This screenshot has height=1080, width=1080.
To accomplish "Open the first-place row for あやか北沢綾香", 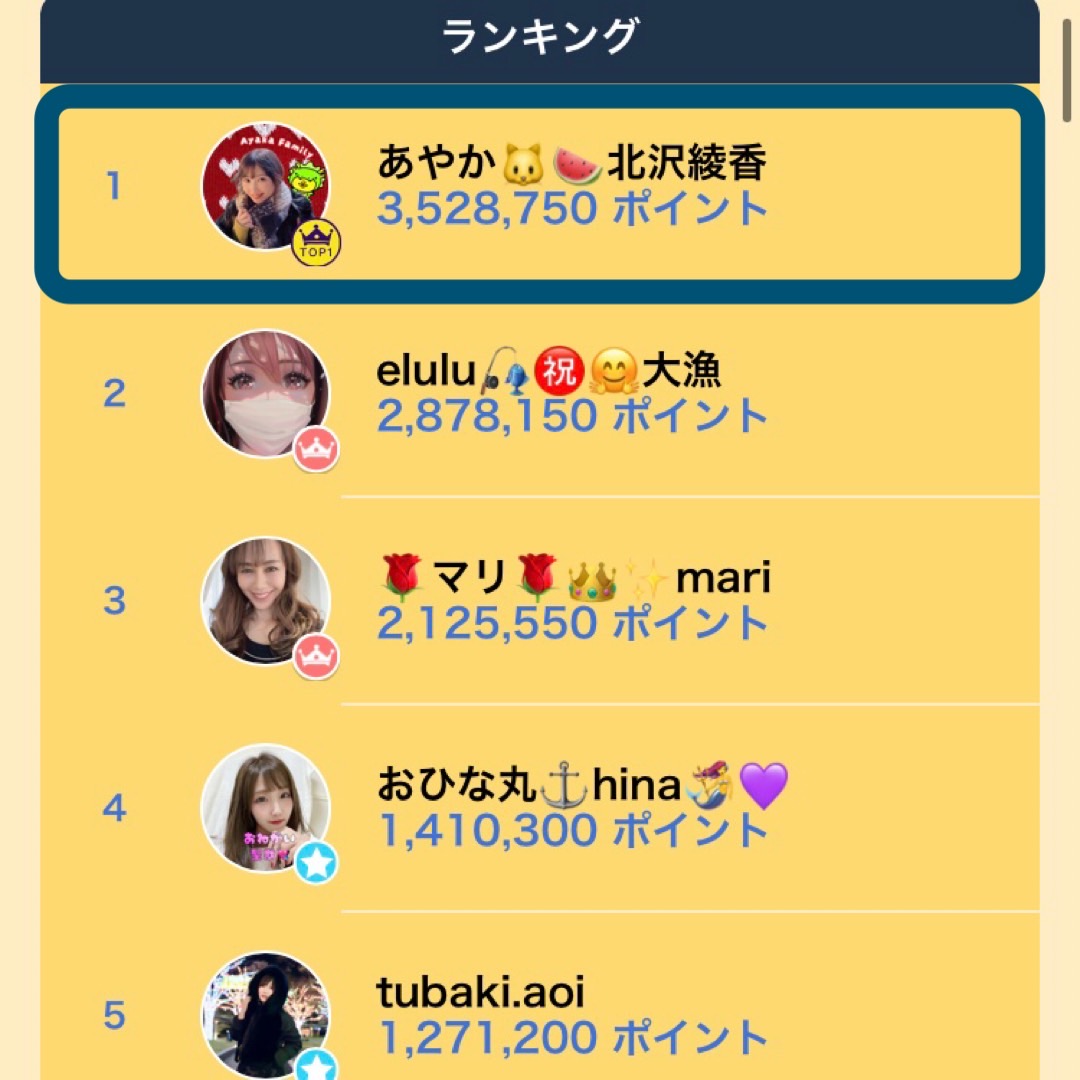I will pyautogui.click(x=540, y=192).
